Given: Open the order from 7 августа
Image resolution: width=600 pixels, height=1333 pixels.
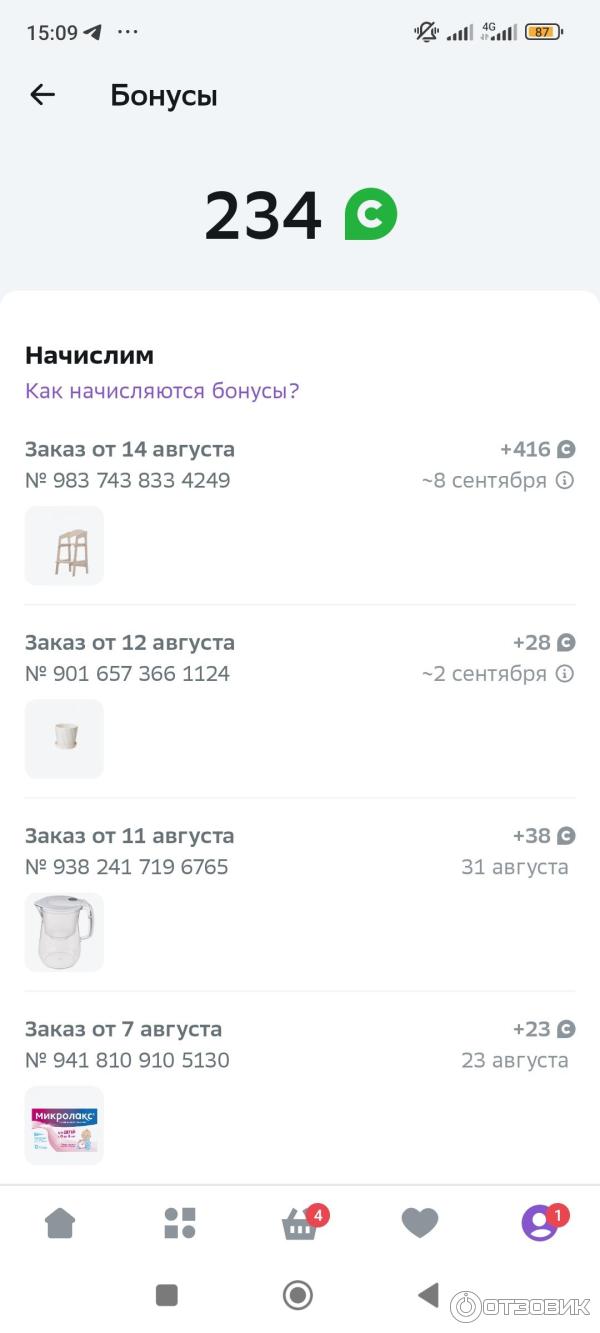Looking at the screenshot, I should point(124,1029).
